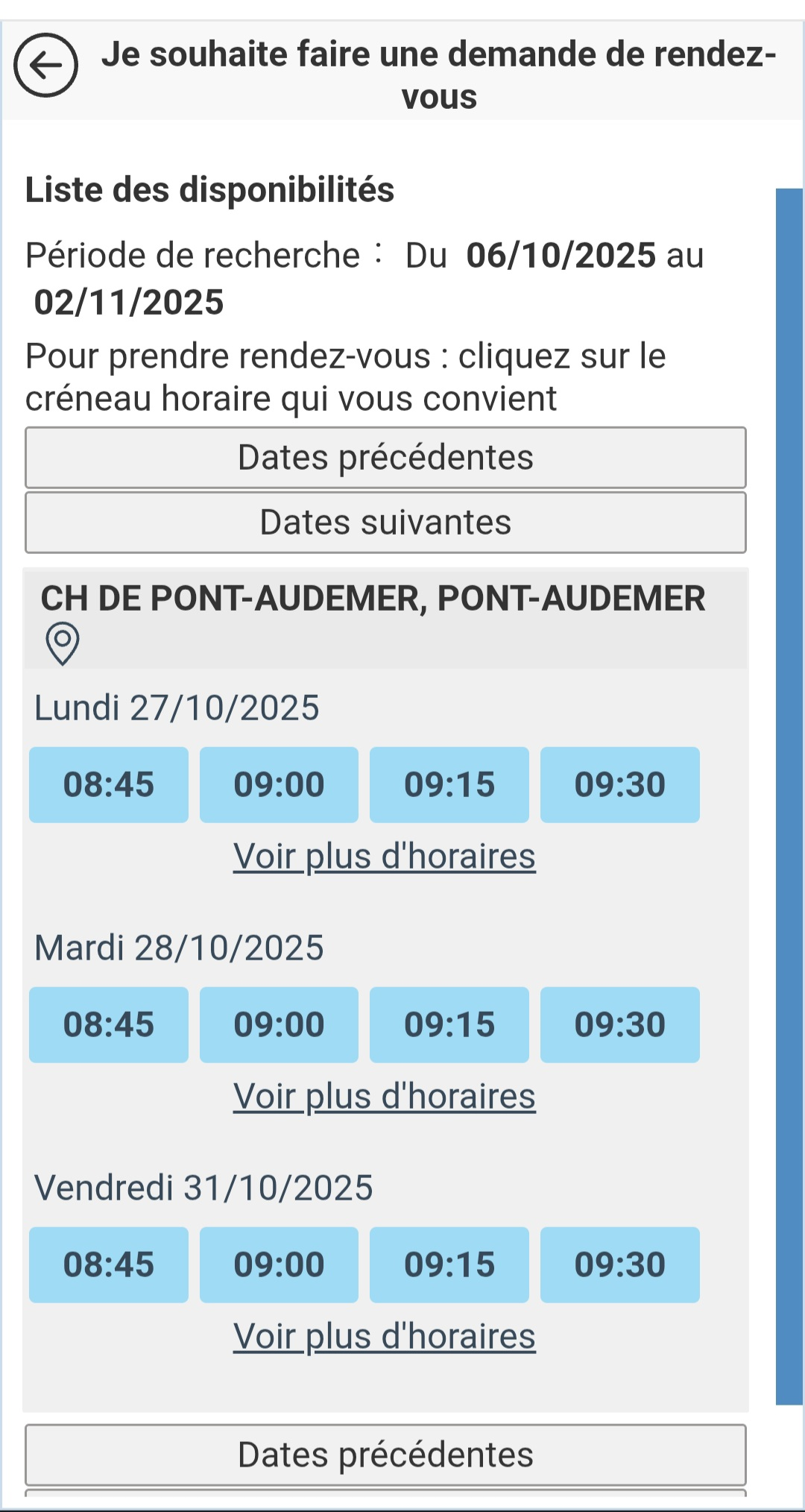805x1512 pixels.
Task: Choose 09:15 on Lundi 27/10/2025
Action: [449, 785]
